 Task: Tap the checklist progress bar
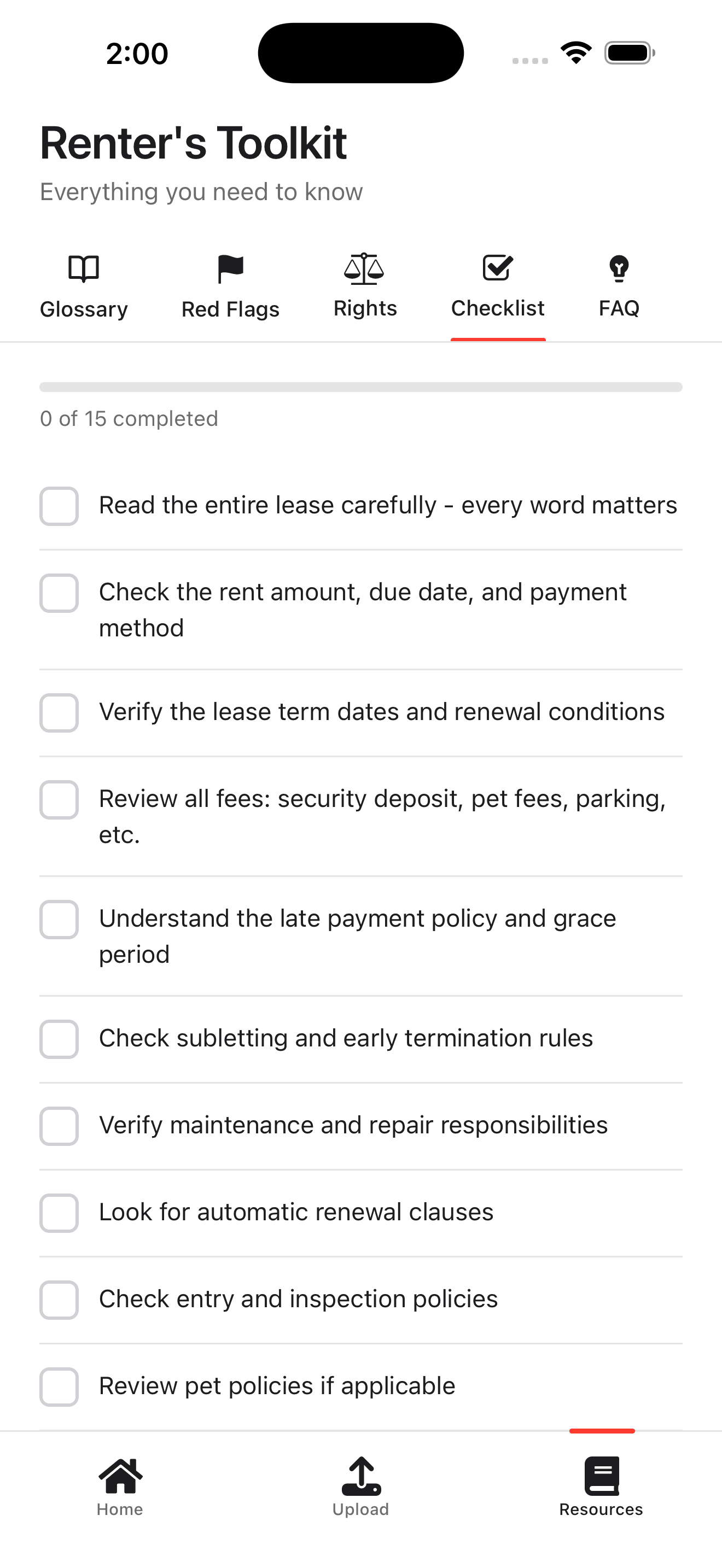tap(360, 387)
